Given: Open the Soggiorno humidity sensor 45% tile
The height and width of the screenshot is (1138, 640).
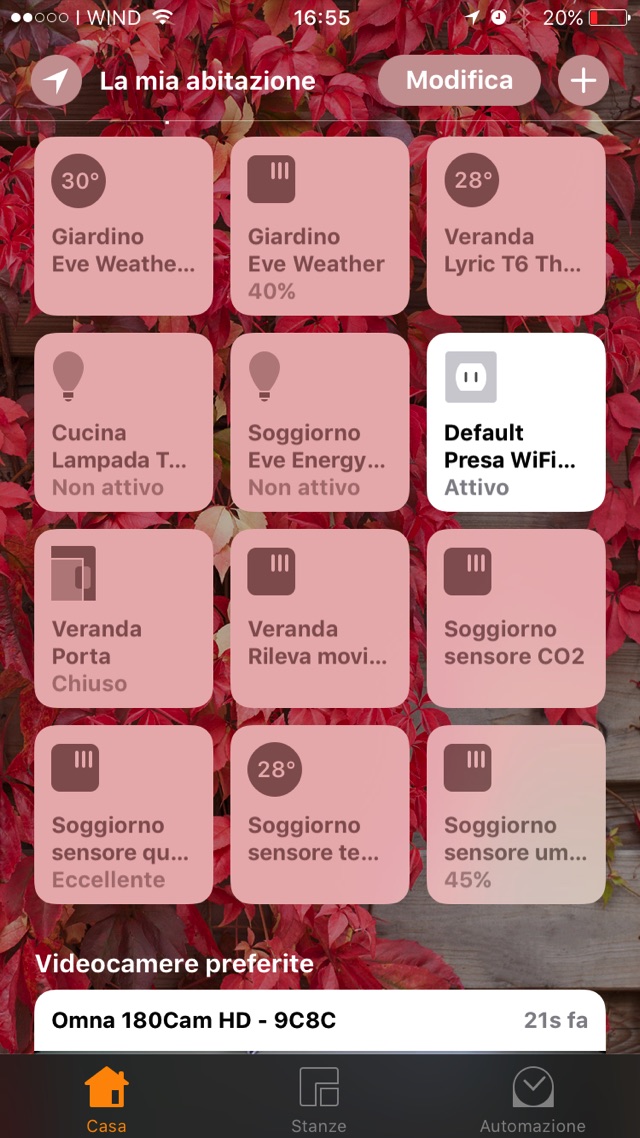Looking at the screenshot, I should click(x=516, y=814).
